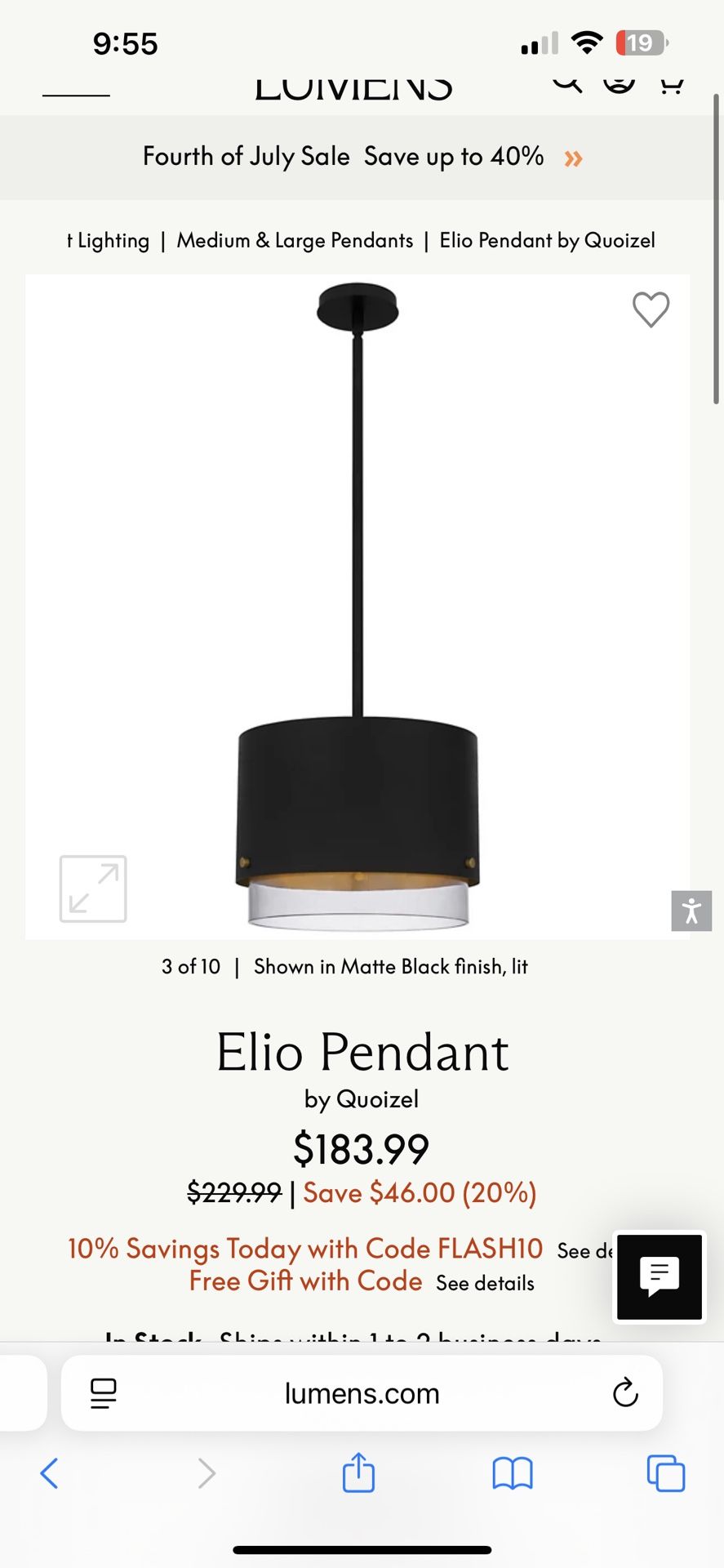Viewport: 724px width, 1568px height.
Task: Open the Reader view controls icon
Action: [x=102, y=1393]
